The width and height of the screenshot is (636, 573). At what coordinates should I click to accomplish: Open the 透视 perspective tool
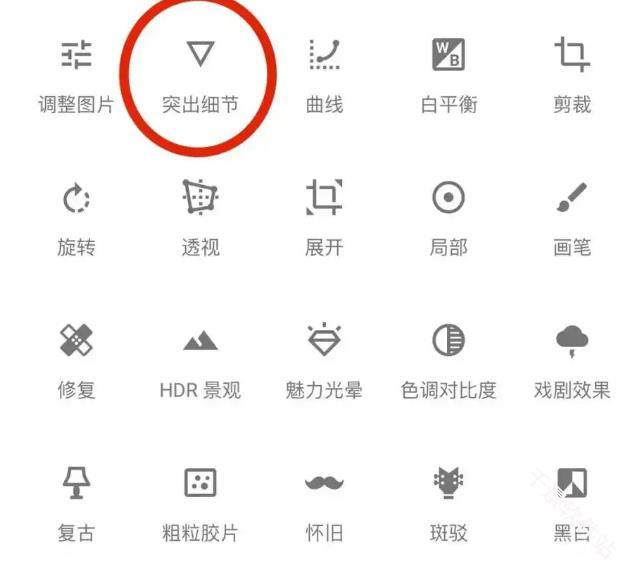[200, 200]
